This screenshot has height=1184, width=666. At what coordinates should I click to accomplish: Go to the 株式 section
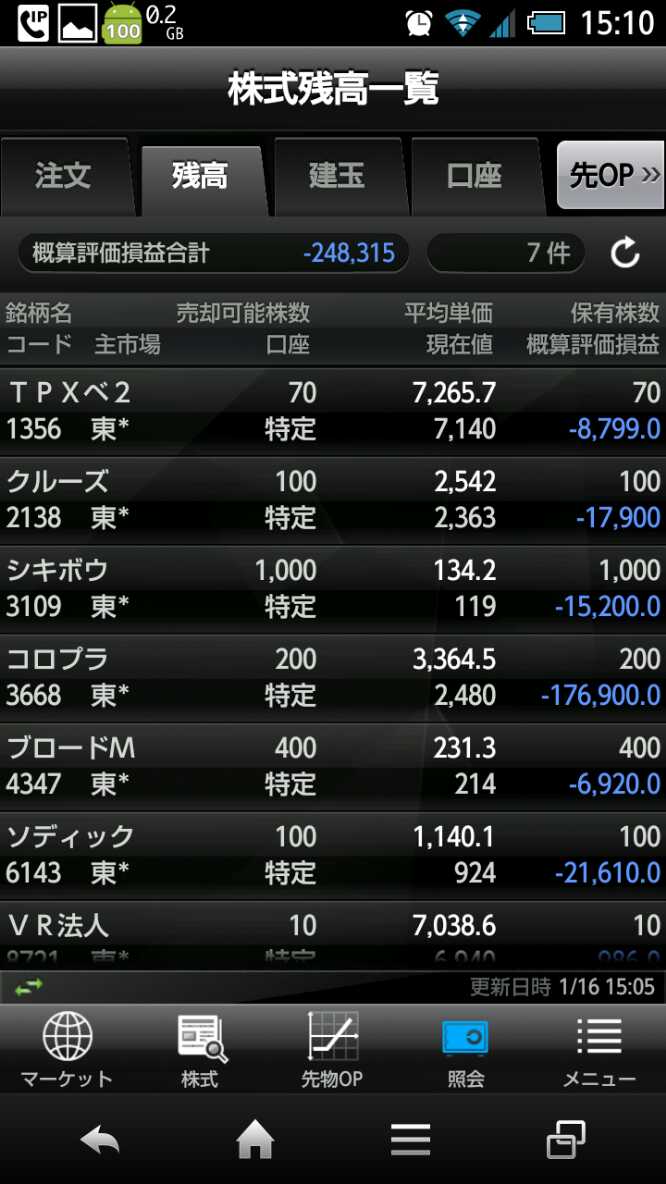click(x=200, y=1049)
